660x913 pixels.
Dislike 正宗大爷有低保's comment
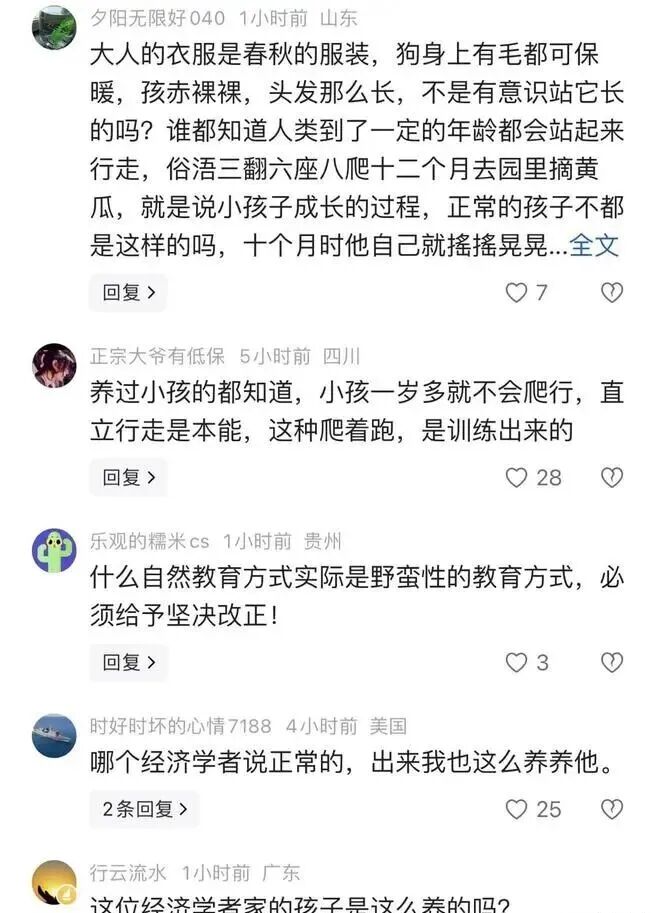(612, 478)
